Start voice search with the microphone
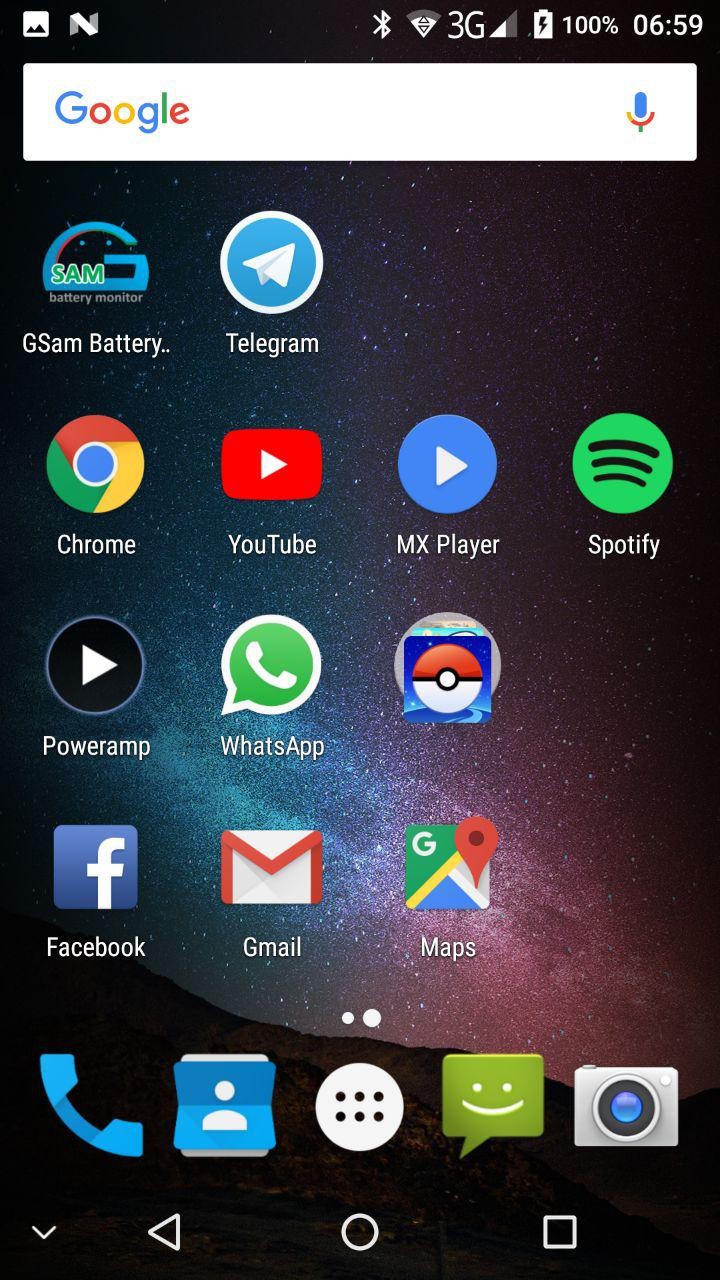The image size is (720, 1280). click(640, 112)
